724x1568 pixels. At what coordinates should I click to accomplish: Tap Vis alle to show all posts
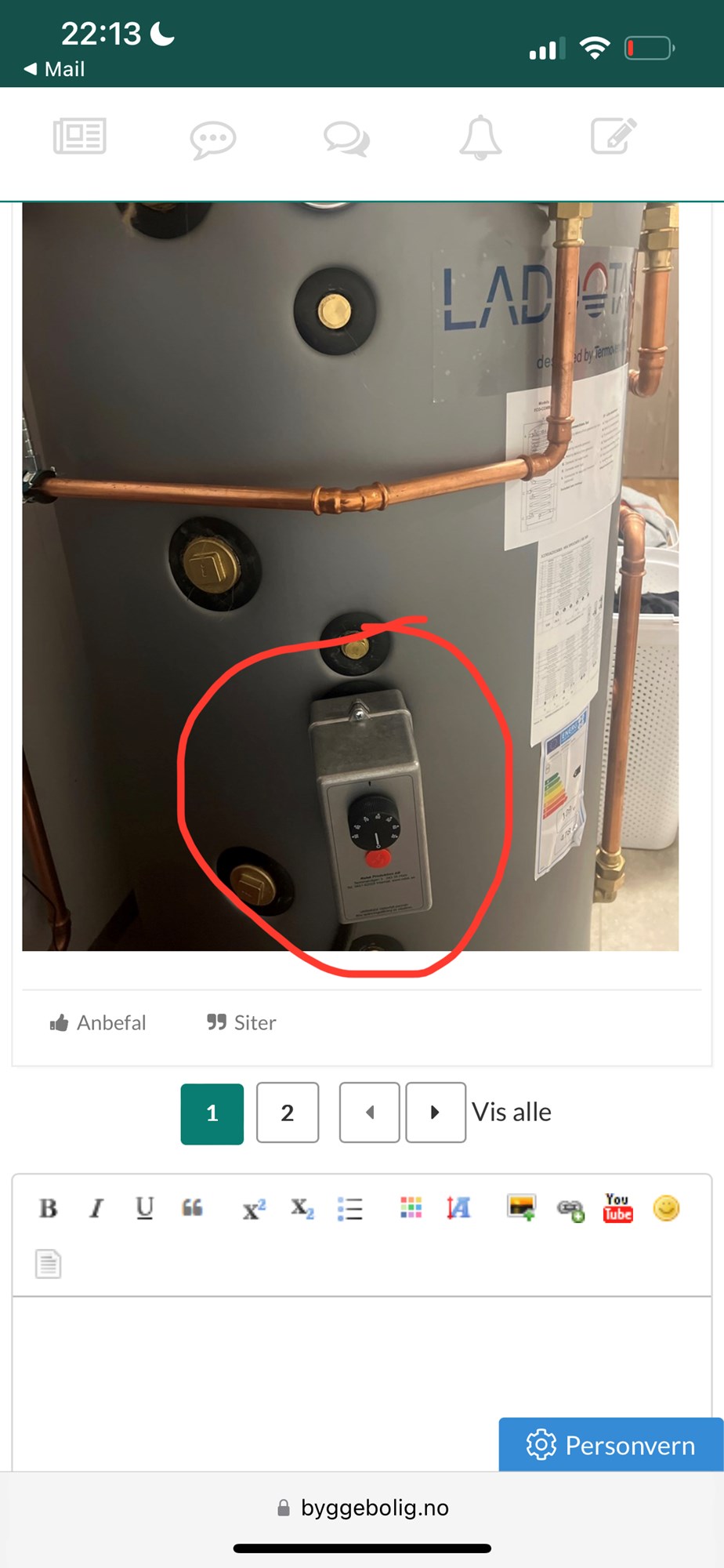tap(512, 1112)
